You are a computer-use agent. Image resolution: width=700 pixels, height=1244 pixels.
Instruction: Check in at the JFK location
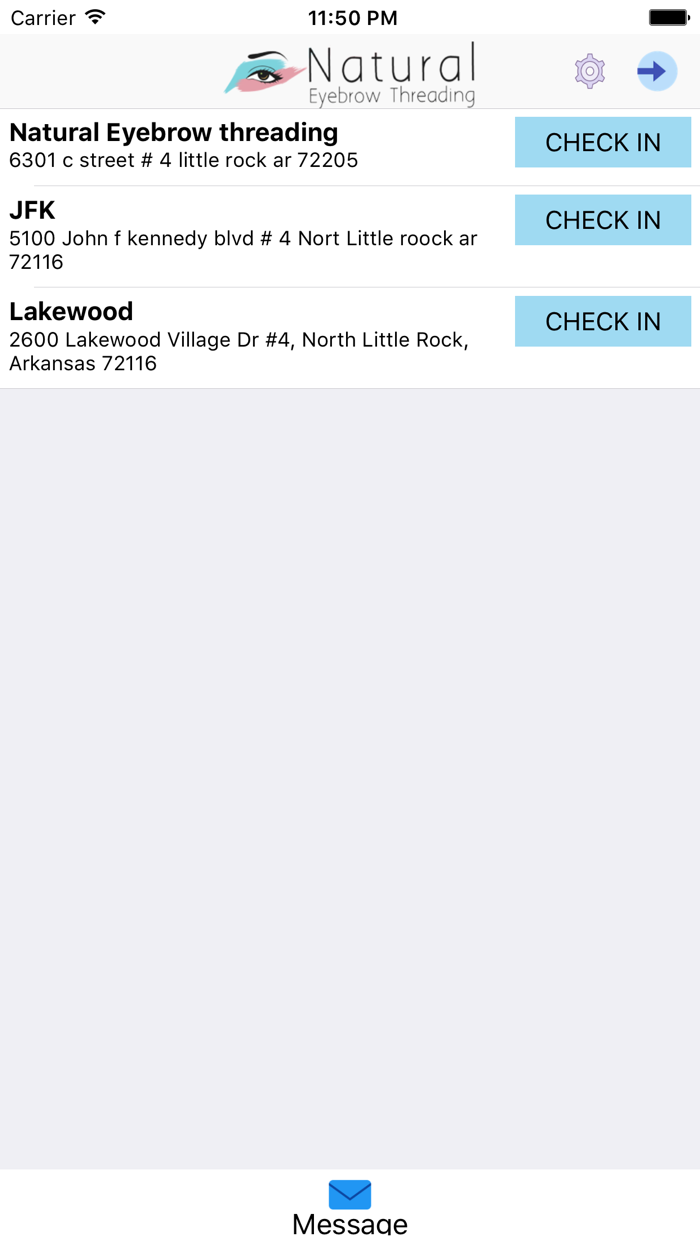pos(603,220)
